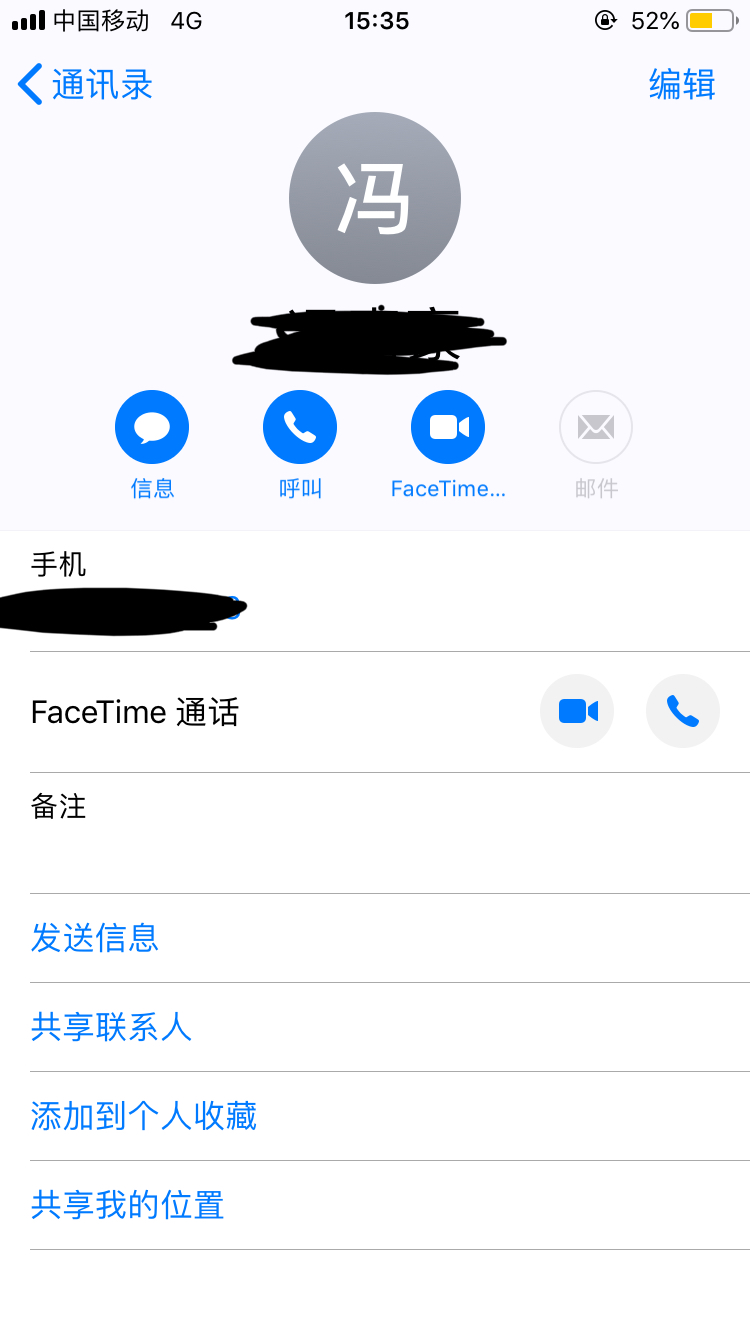Start FaceTime audio call in FaceTime 通话 row

[683, 711]
